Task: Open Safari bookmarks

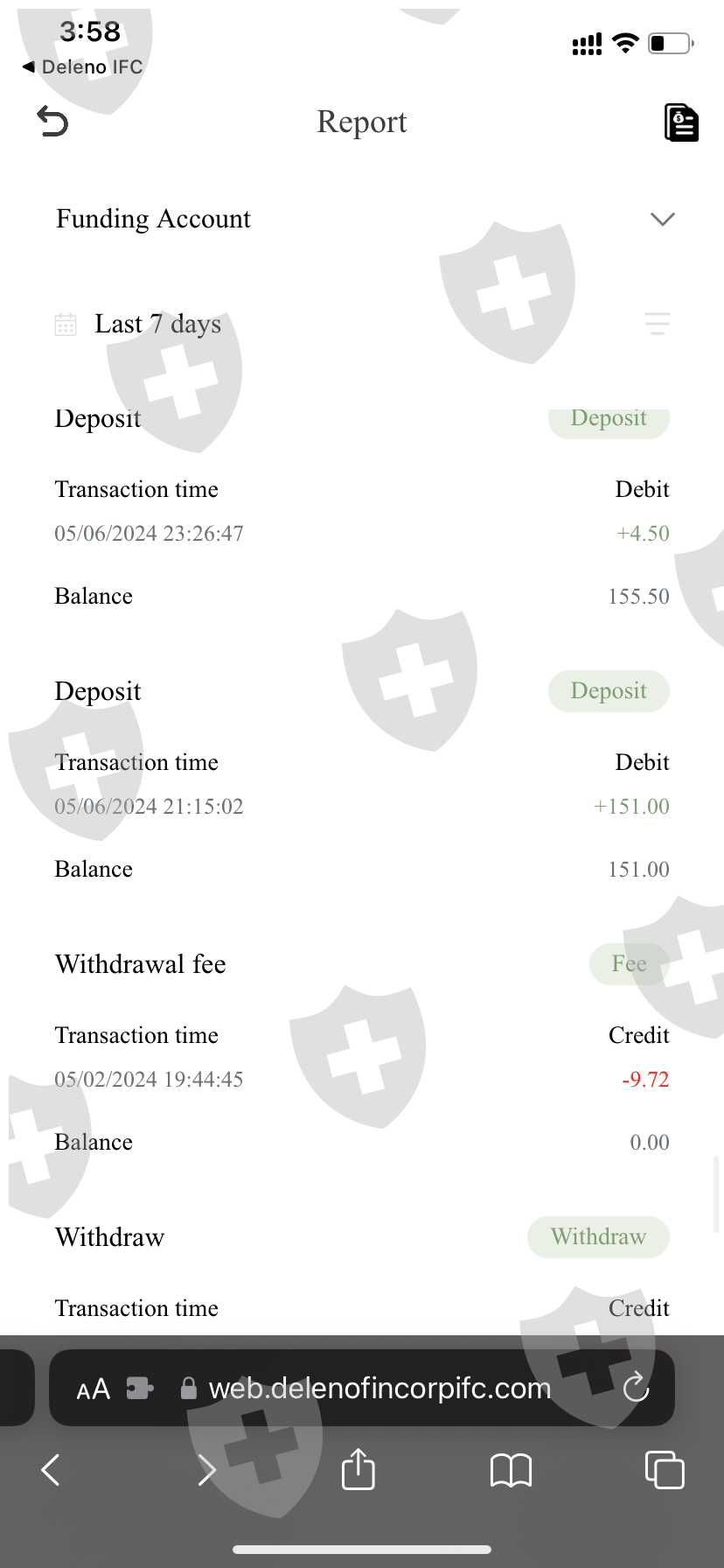Action: [512, 1470]
